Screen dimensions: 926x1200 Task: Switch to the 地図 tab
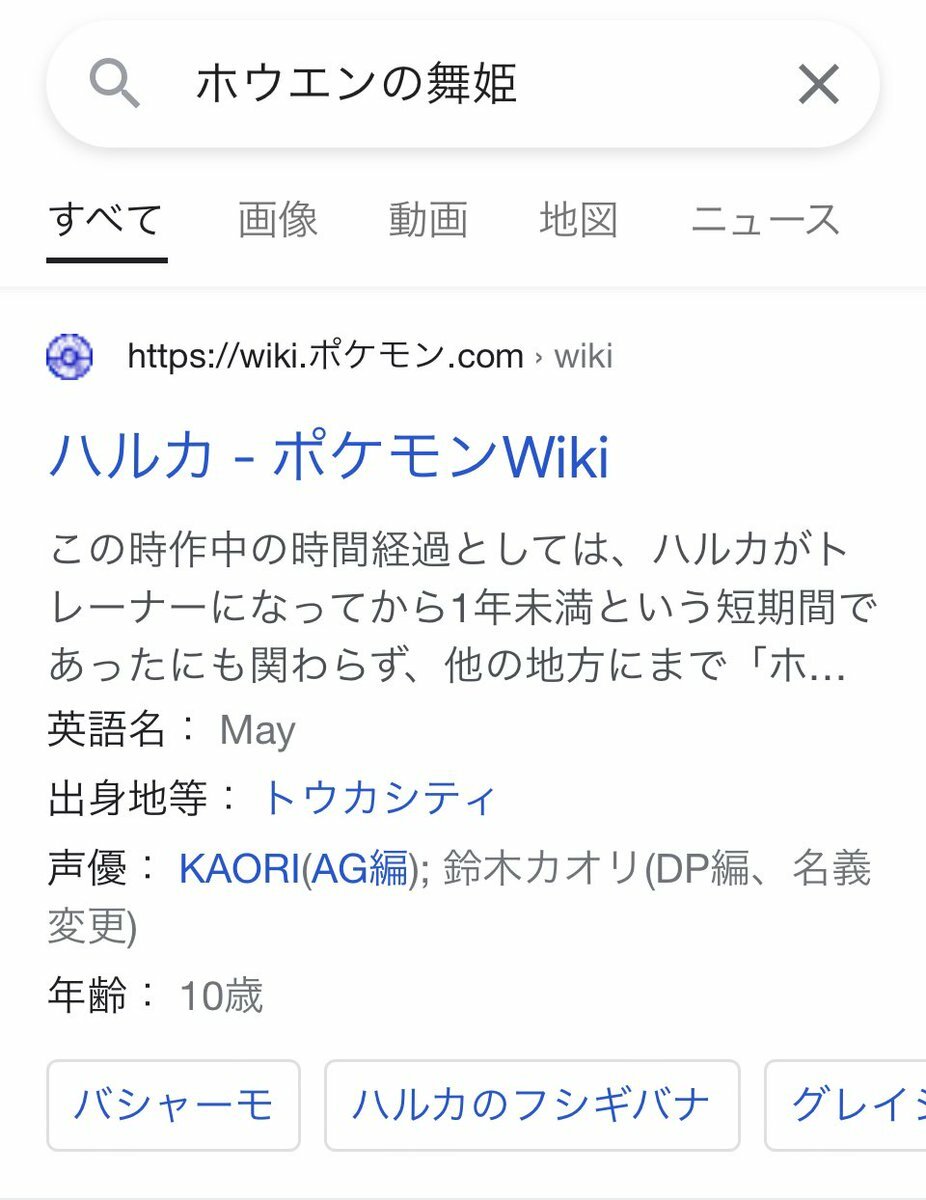click(578, 220)
